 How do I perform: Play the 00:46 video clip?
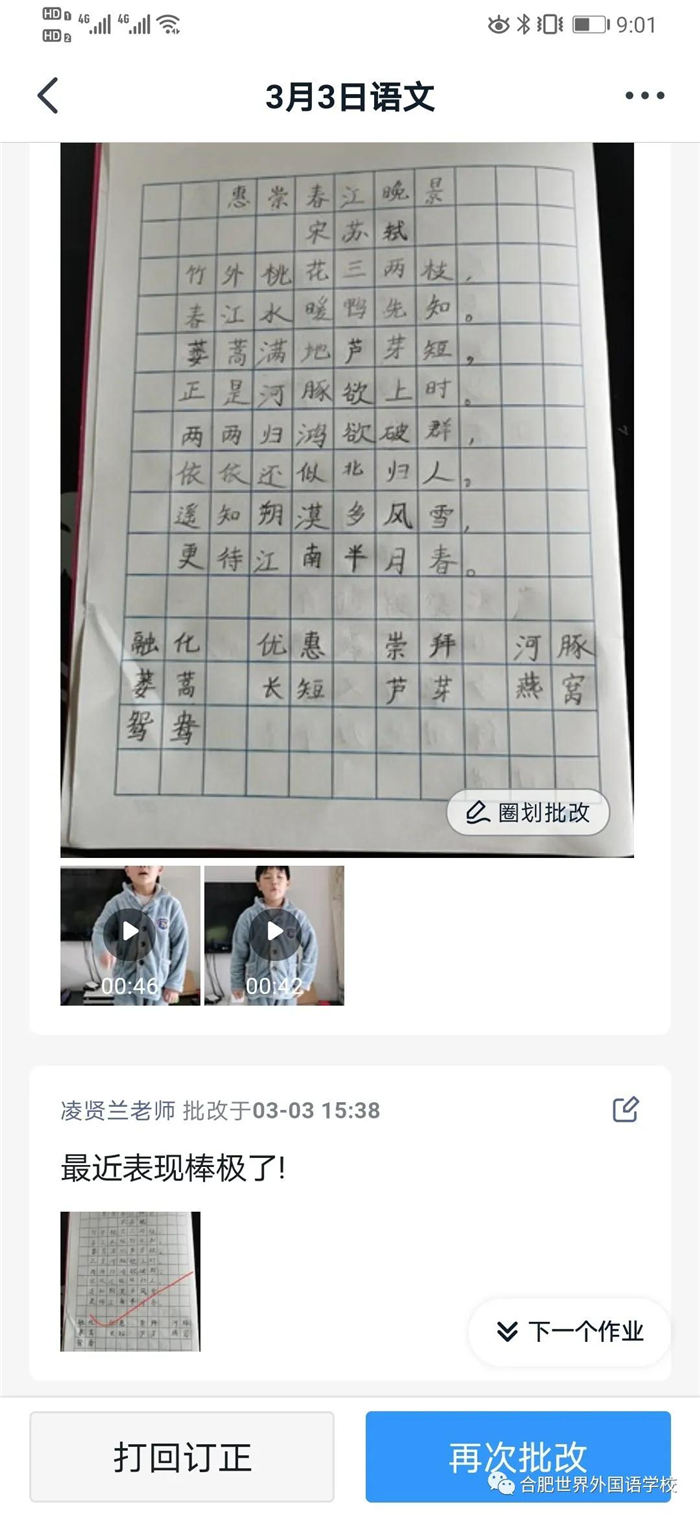130,935
